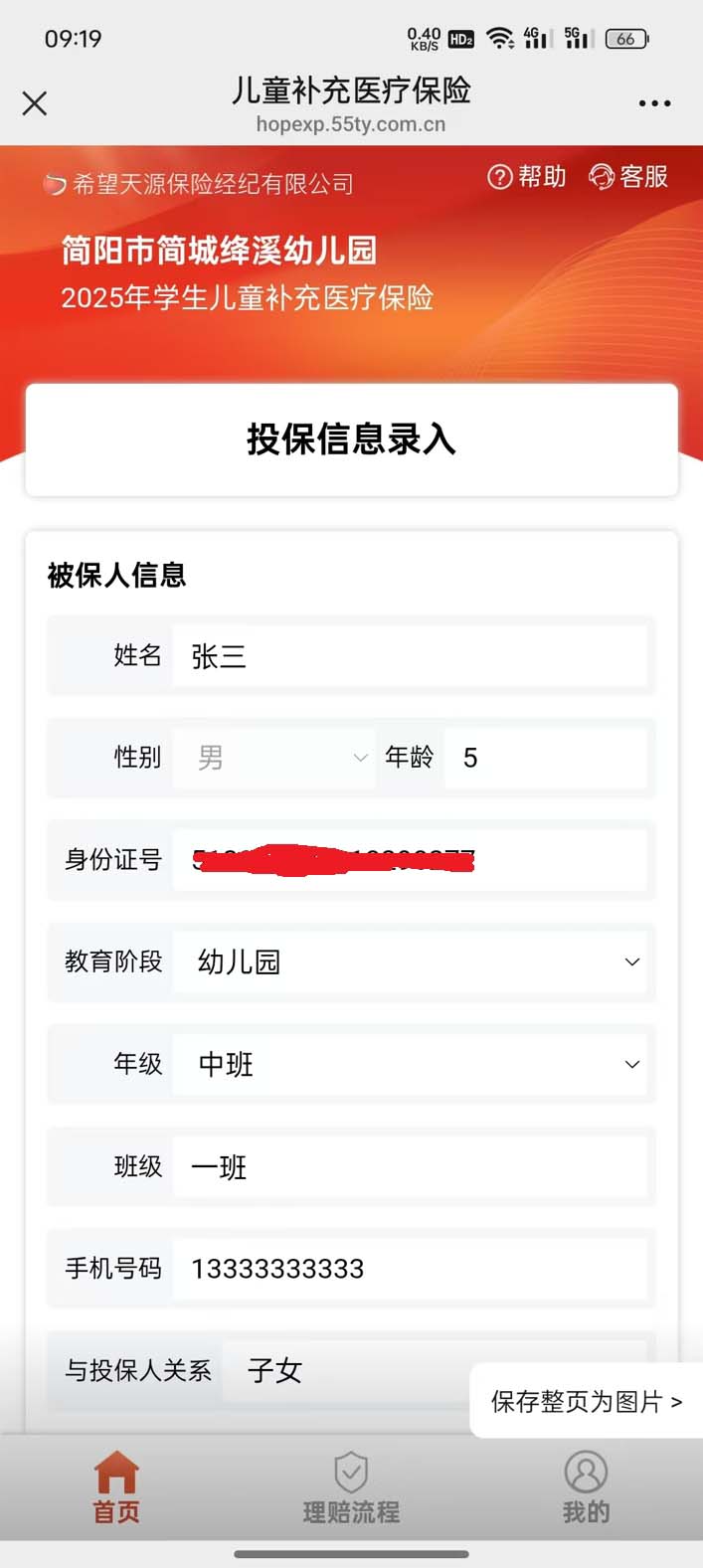
Task: Contact 客服 customer service
Action: coord(628,177)
